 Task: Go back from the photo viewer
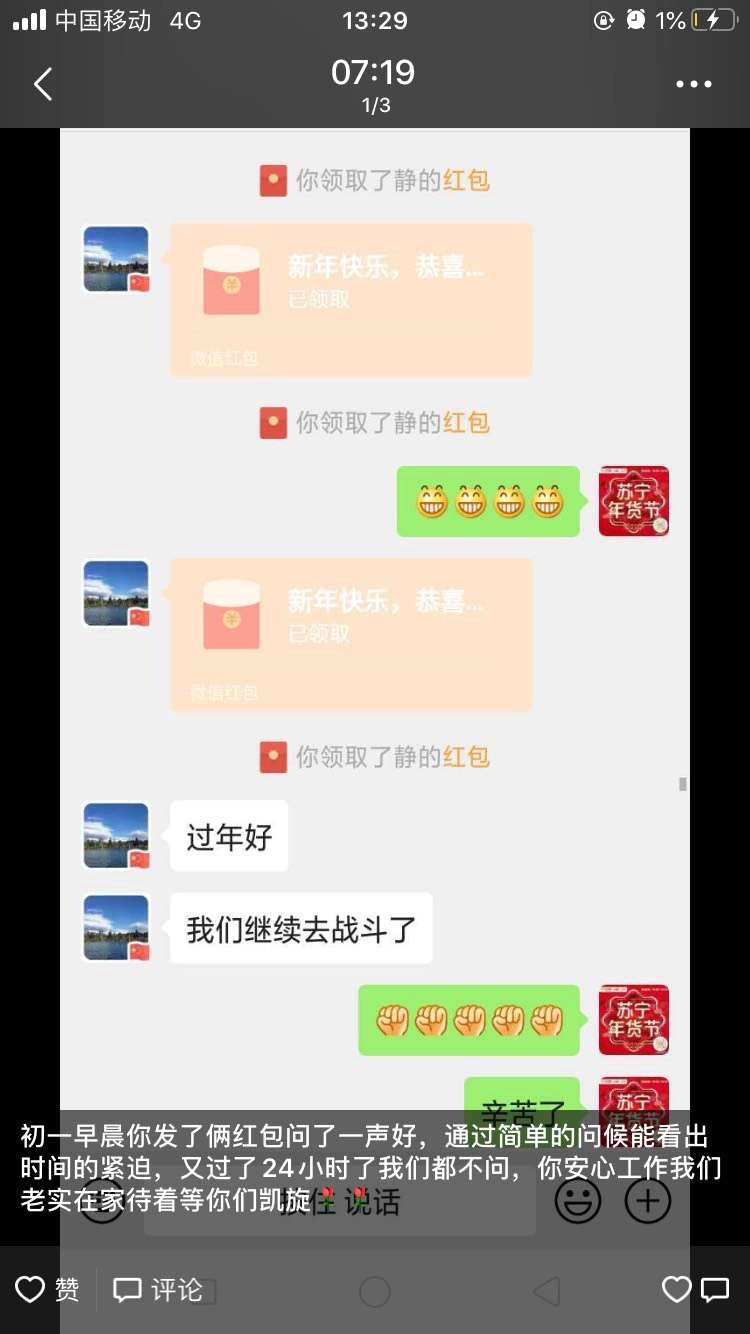(x=43, y=85)
